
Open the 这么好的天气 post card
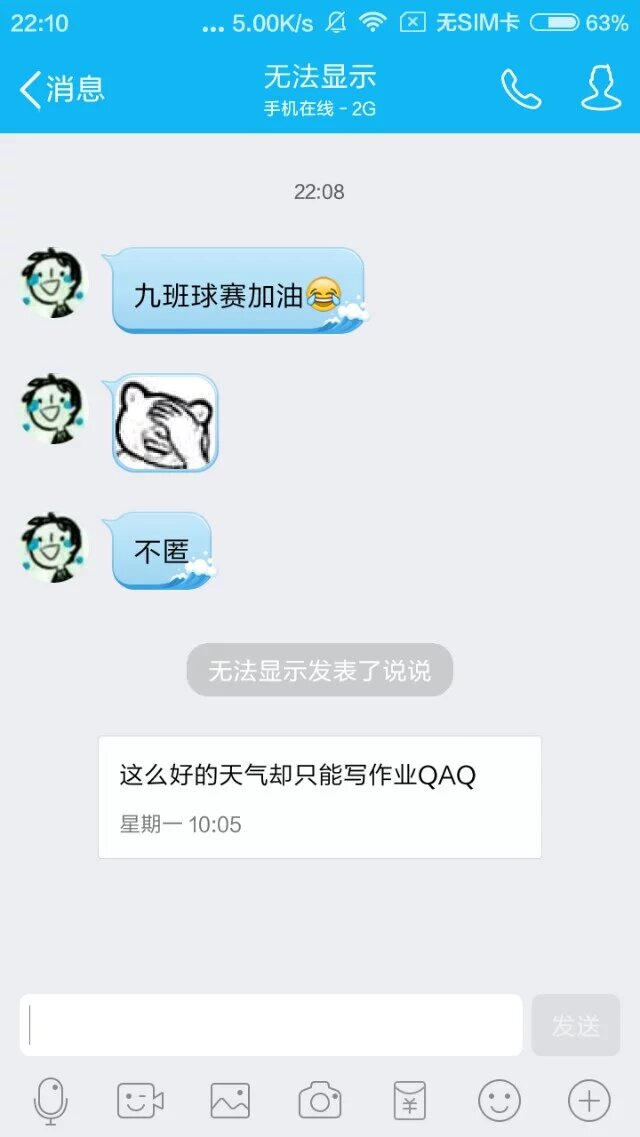[x=320, y=797]
